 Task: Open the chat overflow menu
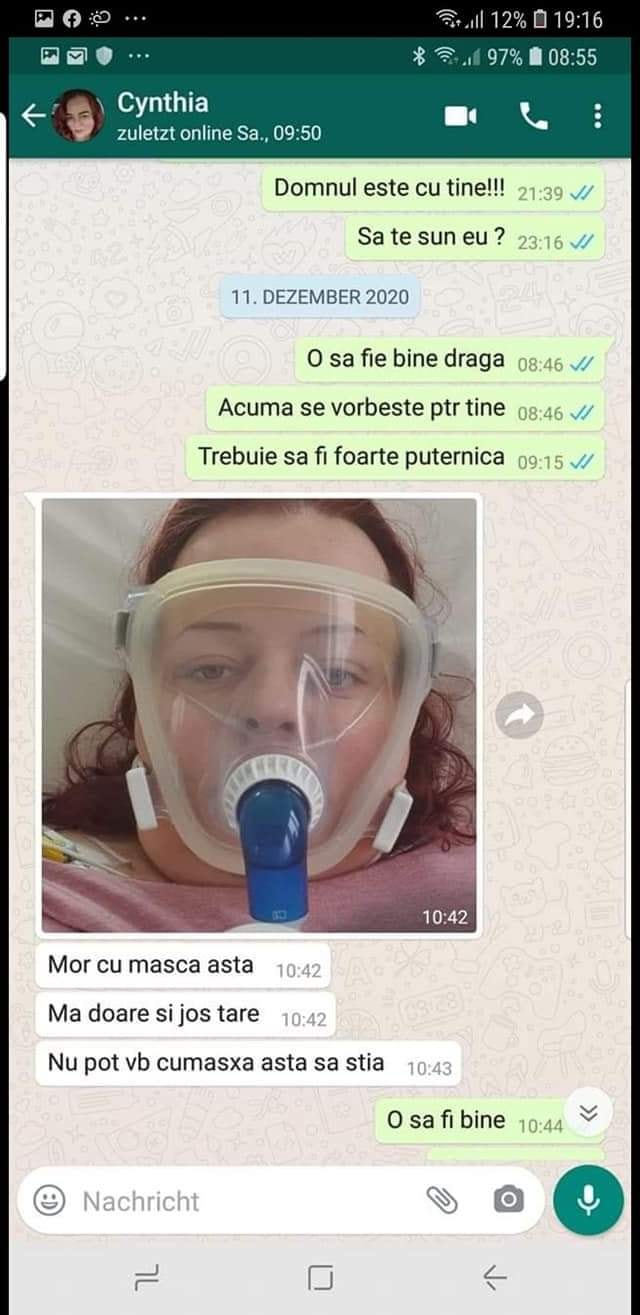598,117
